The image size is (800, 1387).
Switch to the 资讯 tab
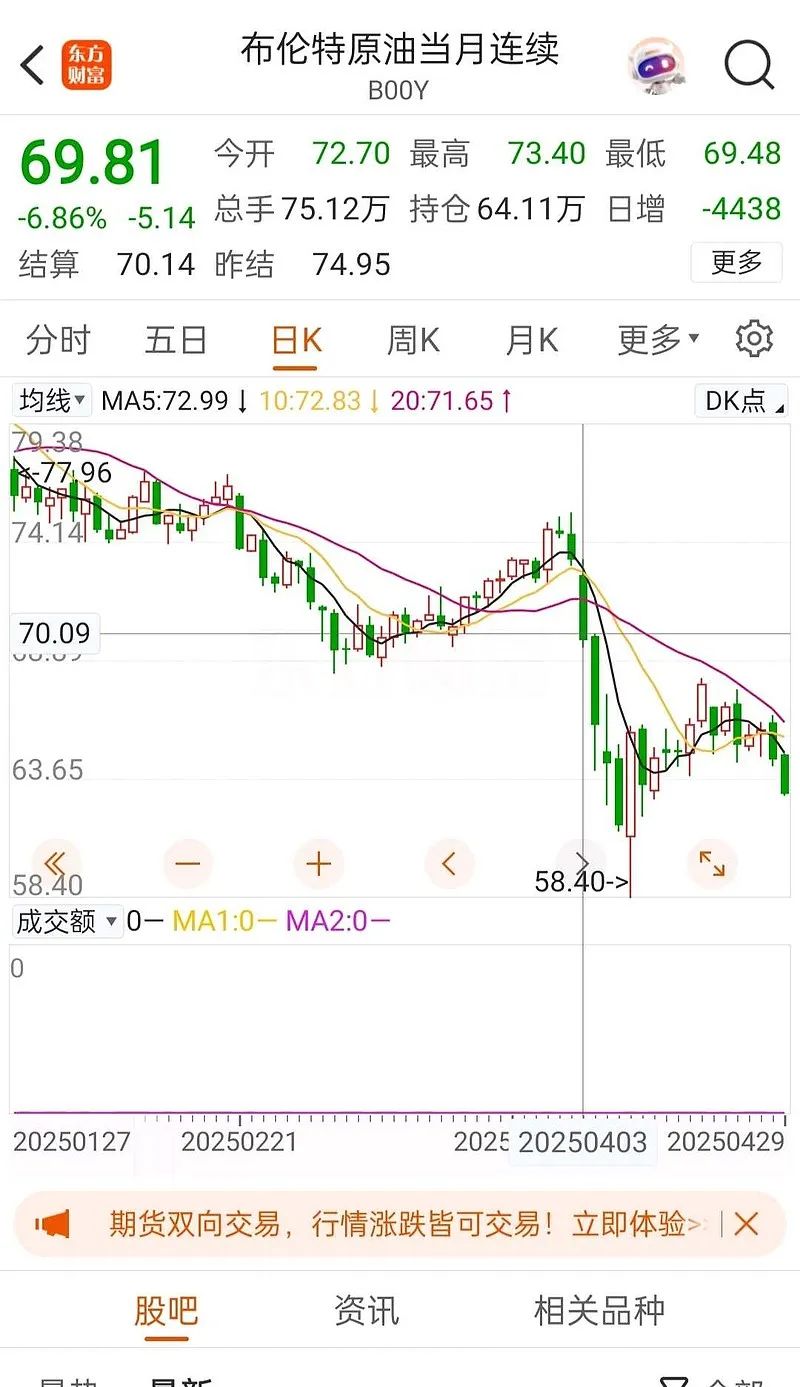(x=366, y=1310)
